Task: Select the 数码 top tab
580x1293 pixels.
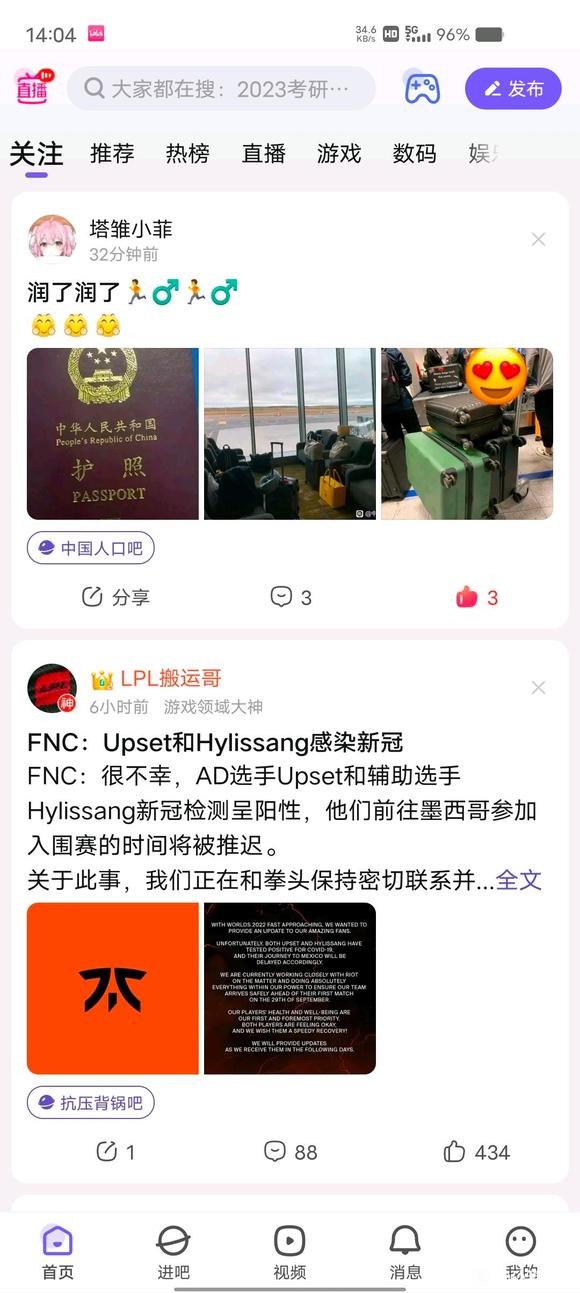Action: point(414,153)
